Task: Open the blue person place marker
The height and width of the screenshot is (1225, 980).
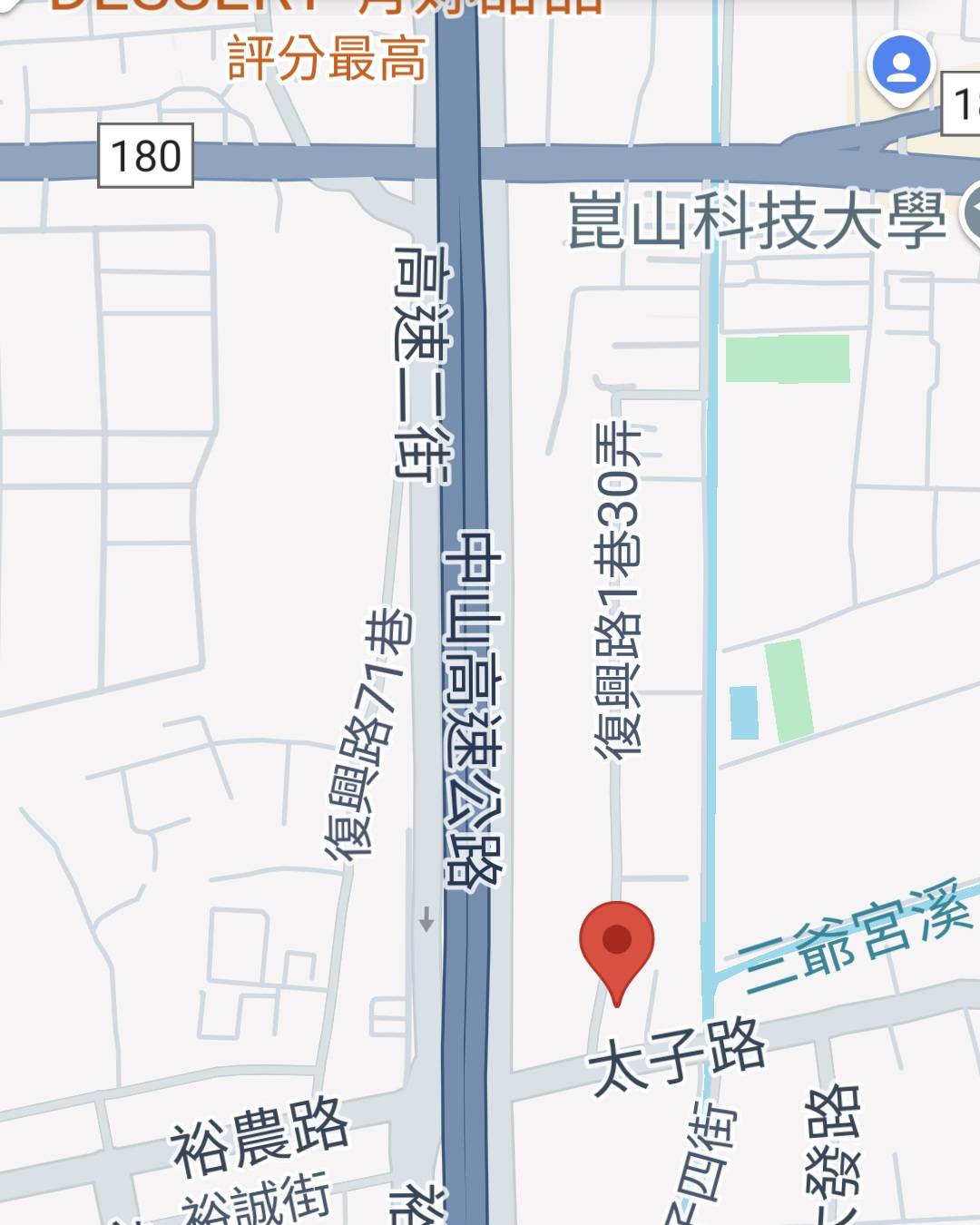Action: tap(900, 67)
